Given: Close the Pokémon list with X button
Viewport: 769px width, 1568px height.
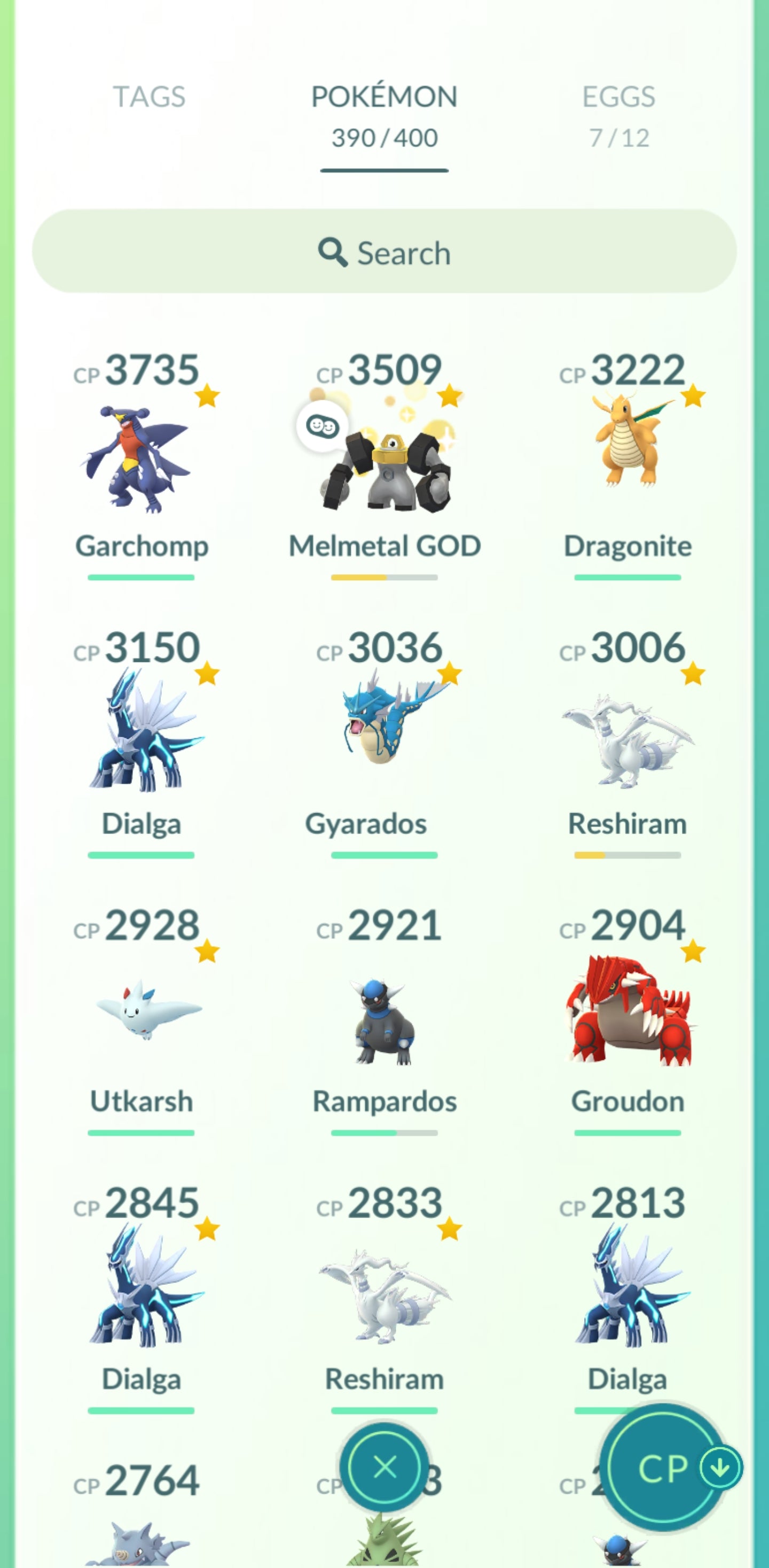Looking at the screenshot, I should pyautogui.click(x=384, y=1467).
